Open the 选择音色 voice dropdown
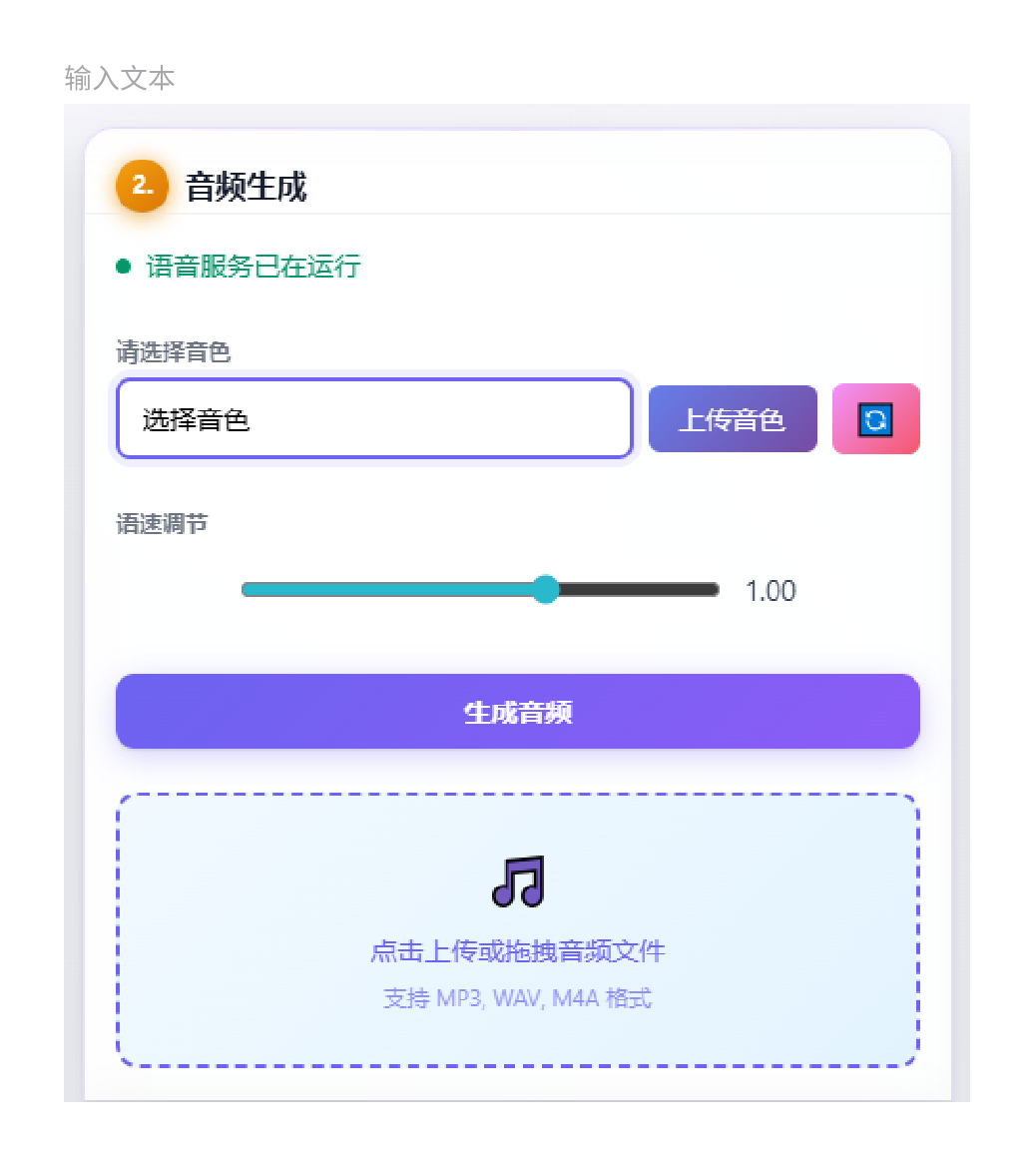Image resolution: width=1036 pixels, height=1160 pixels. coord(374,419)
